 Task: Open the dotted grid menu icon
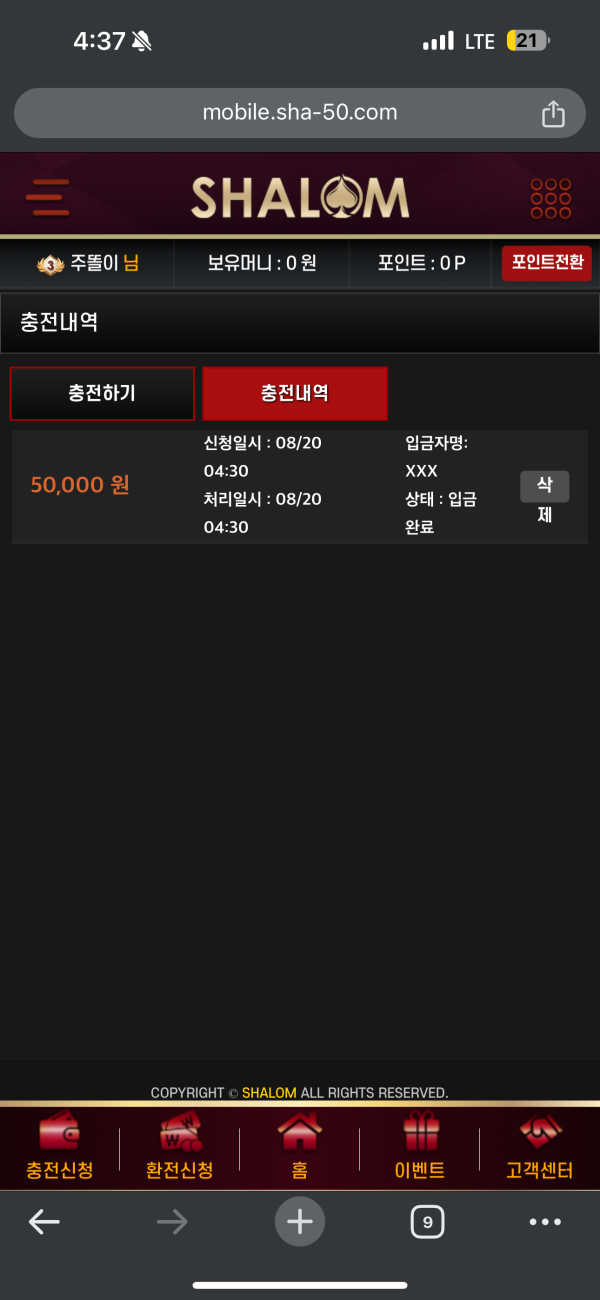pos(550,198)
